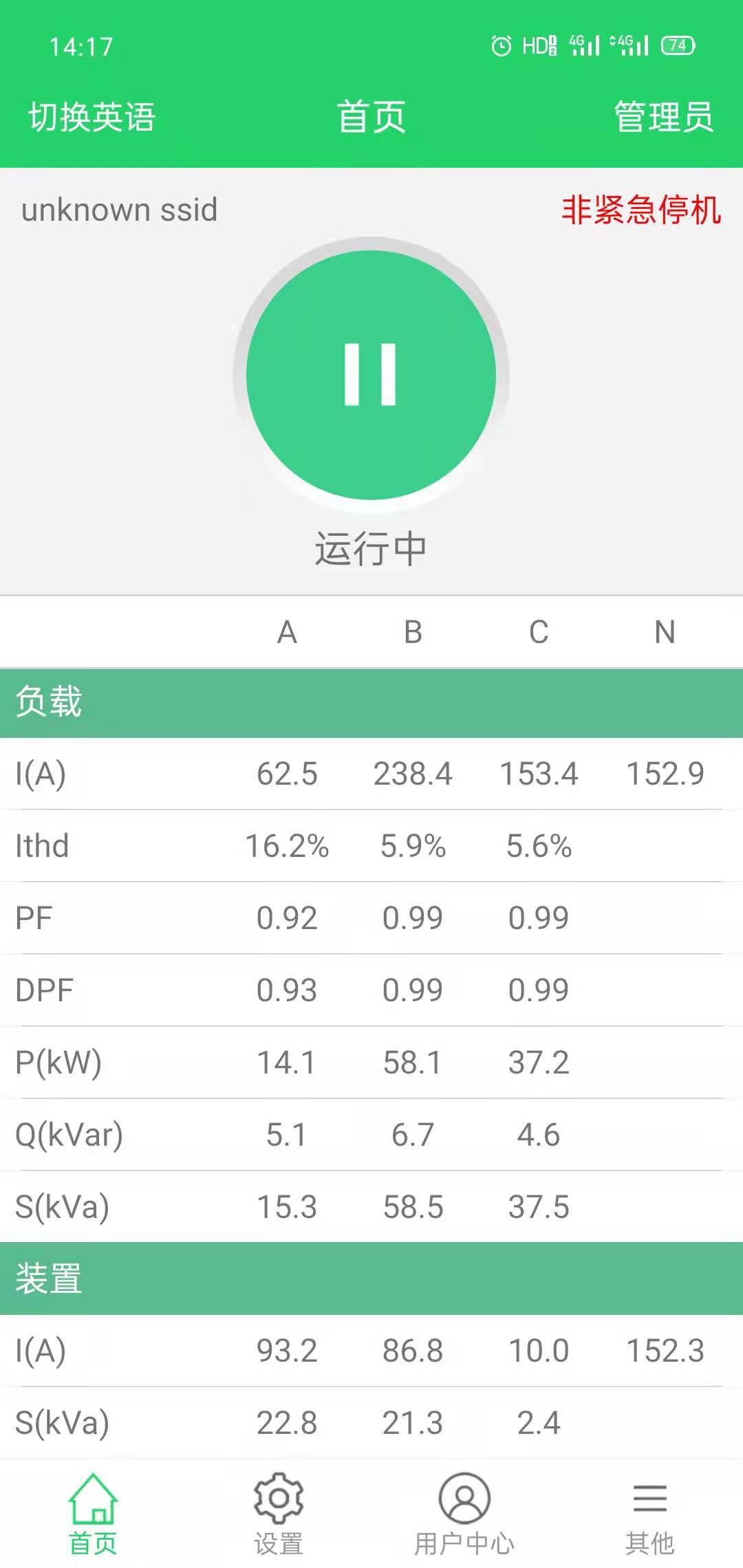The width and height of the screenshot is (743, 1568).
Task: Tap 非紧急停机 red status indicator
Action: click(x=642, y=211)
